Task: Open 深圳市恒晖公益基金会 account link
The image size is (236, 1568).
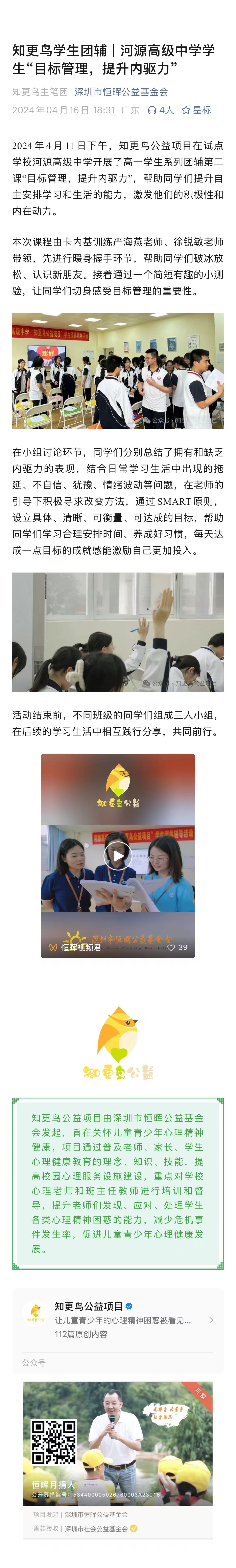Action: tap(121, 92)
